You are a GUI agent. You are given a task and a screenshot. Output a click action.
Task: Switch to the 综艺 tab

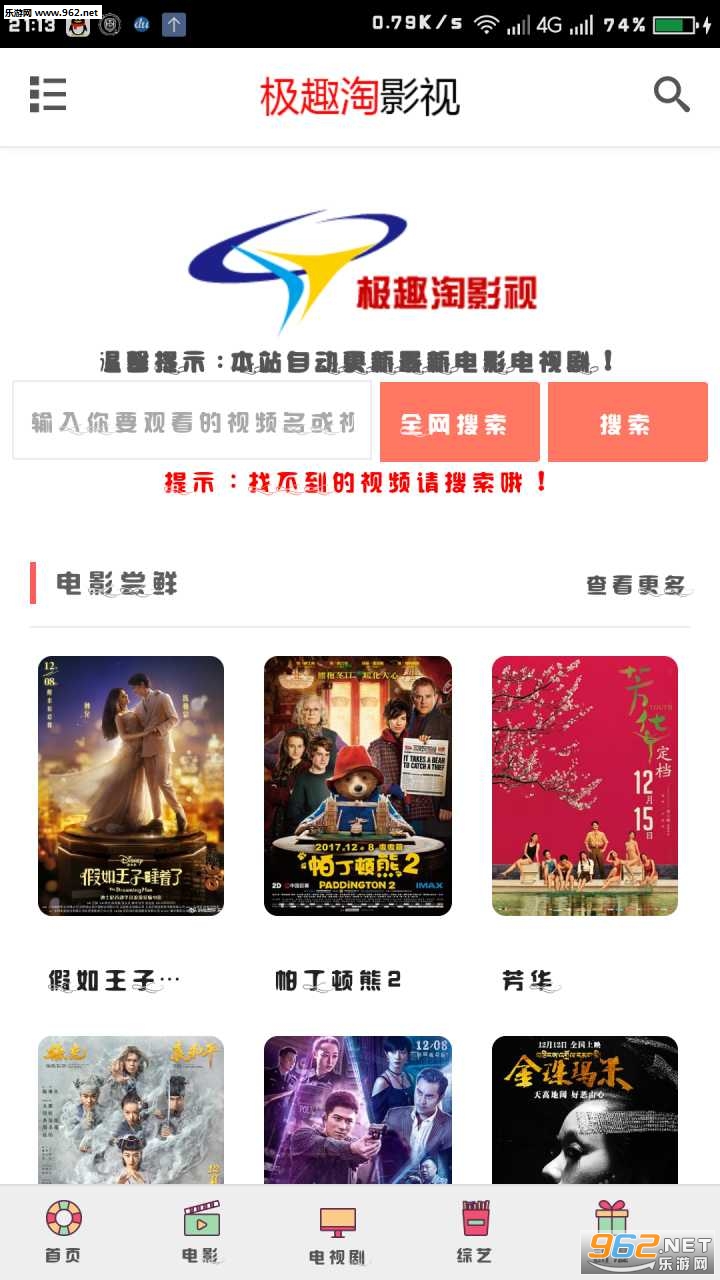pos(475,1232)
